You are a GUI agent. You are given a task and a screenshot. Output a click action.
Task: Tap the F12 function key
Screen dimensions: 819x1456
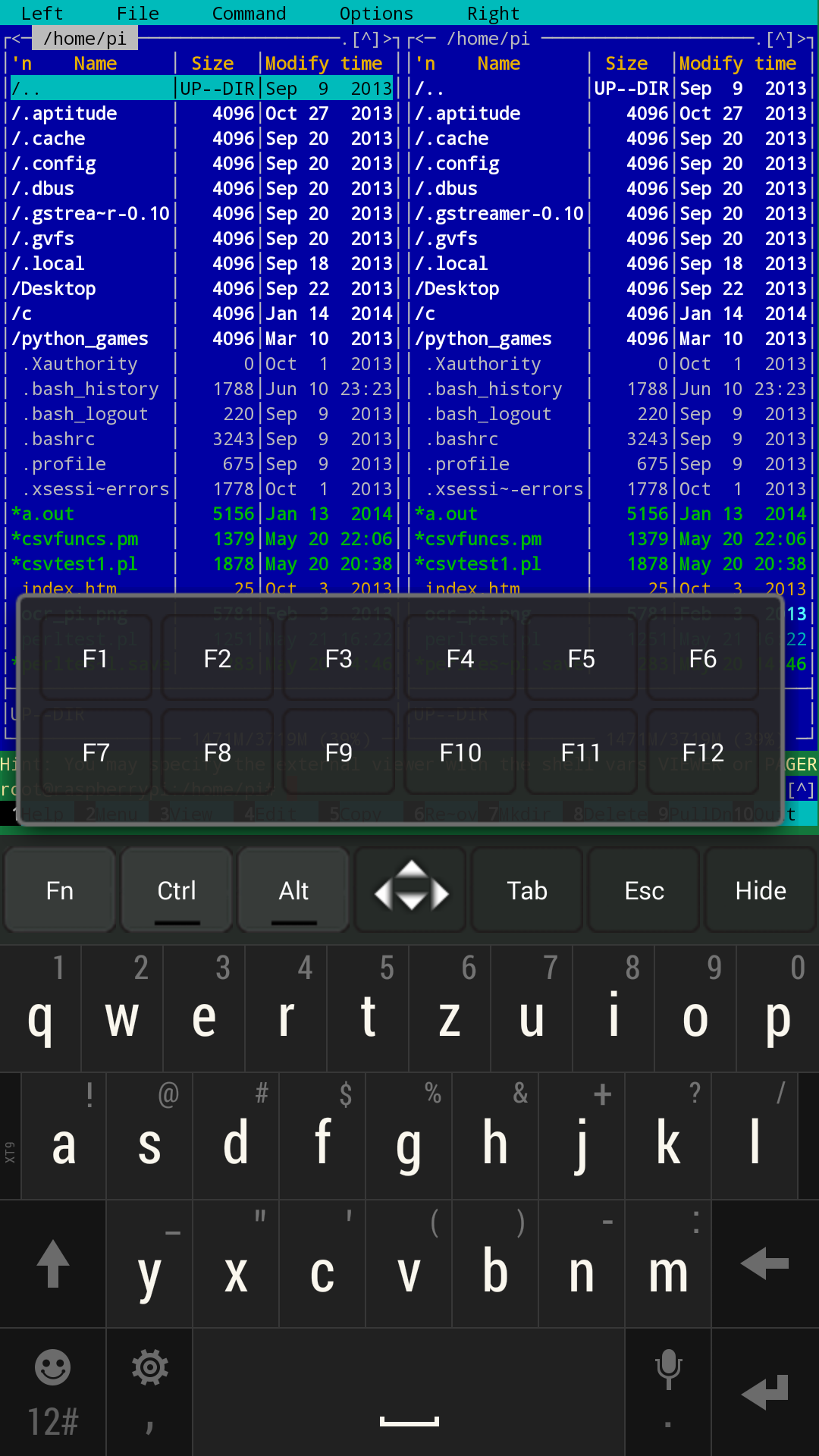point(703,752)
